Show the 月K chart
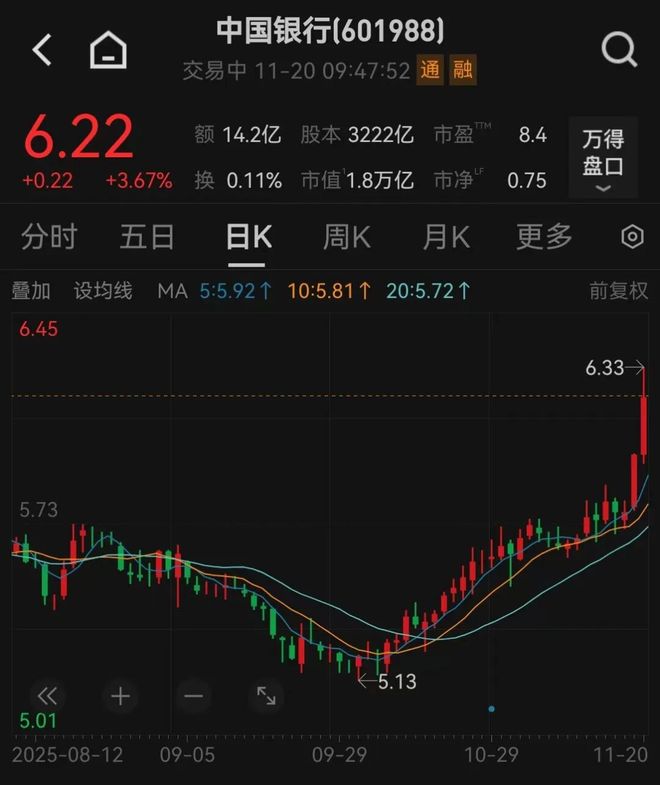The height and width of the screenshot is (785, 660). point(445,237)
